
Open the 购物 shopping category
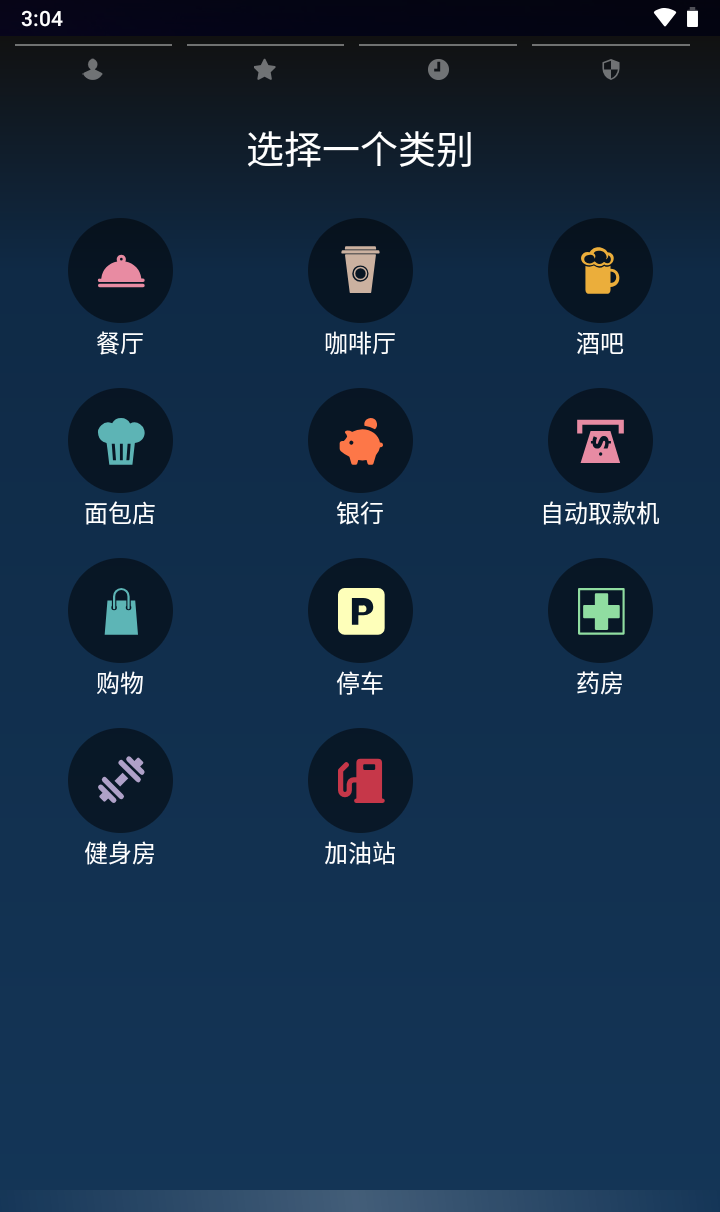120,610
